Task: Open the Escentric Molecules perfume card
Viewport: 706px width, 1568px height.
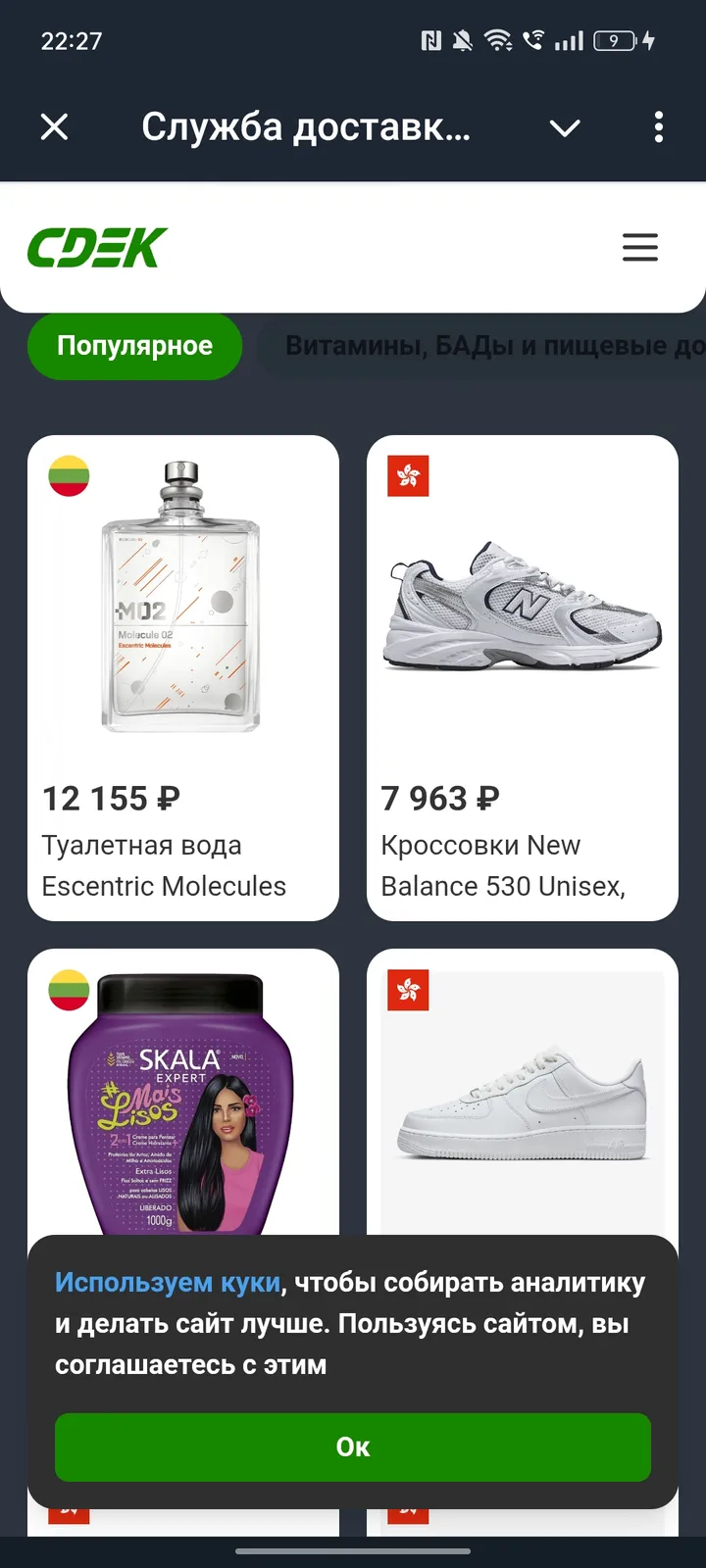Action: pos(183,676)
